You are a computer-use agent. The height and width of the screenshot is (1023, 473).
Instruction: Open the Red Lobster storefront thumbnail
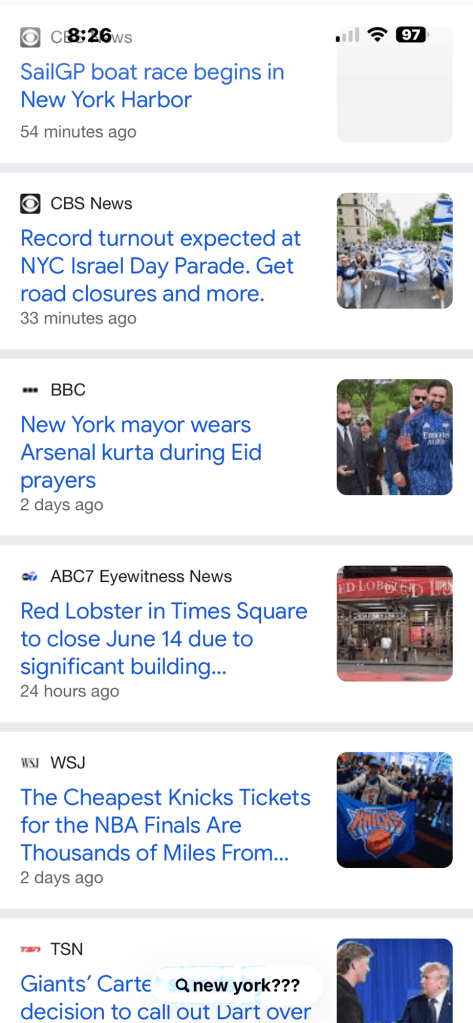(395, 624)
